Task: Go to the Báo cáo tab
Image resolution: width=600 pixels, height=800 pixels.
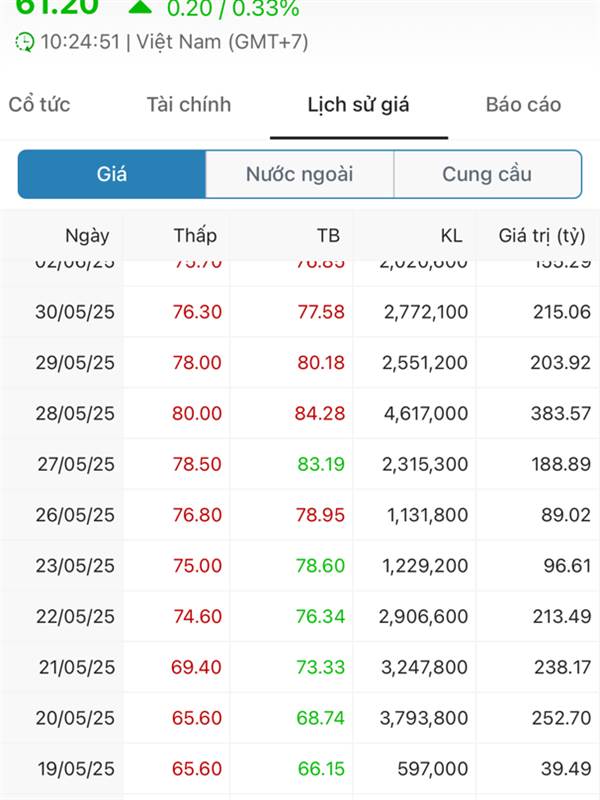Action: point(523,105)
